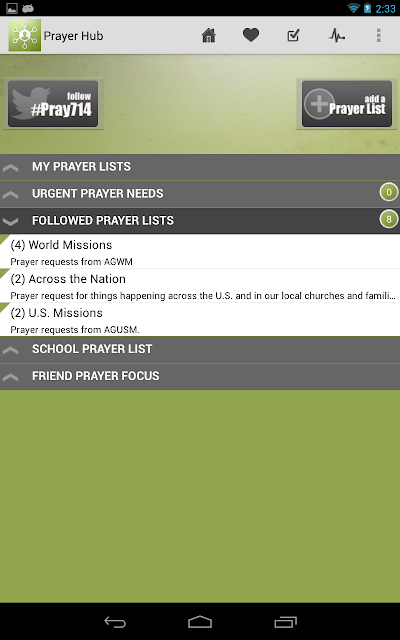Open the heart favorites icon
The height and width of the screenshot is (640, 400).
(251, 35)
